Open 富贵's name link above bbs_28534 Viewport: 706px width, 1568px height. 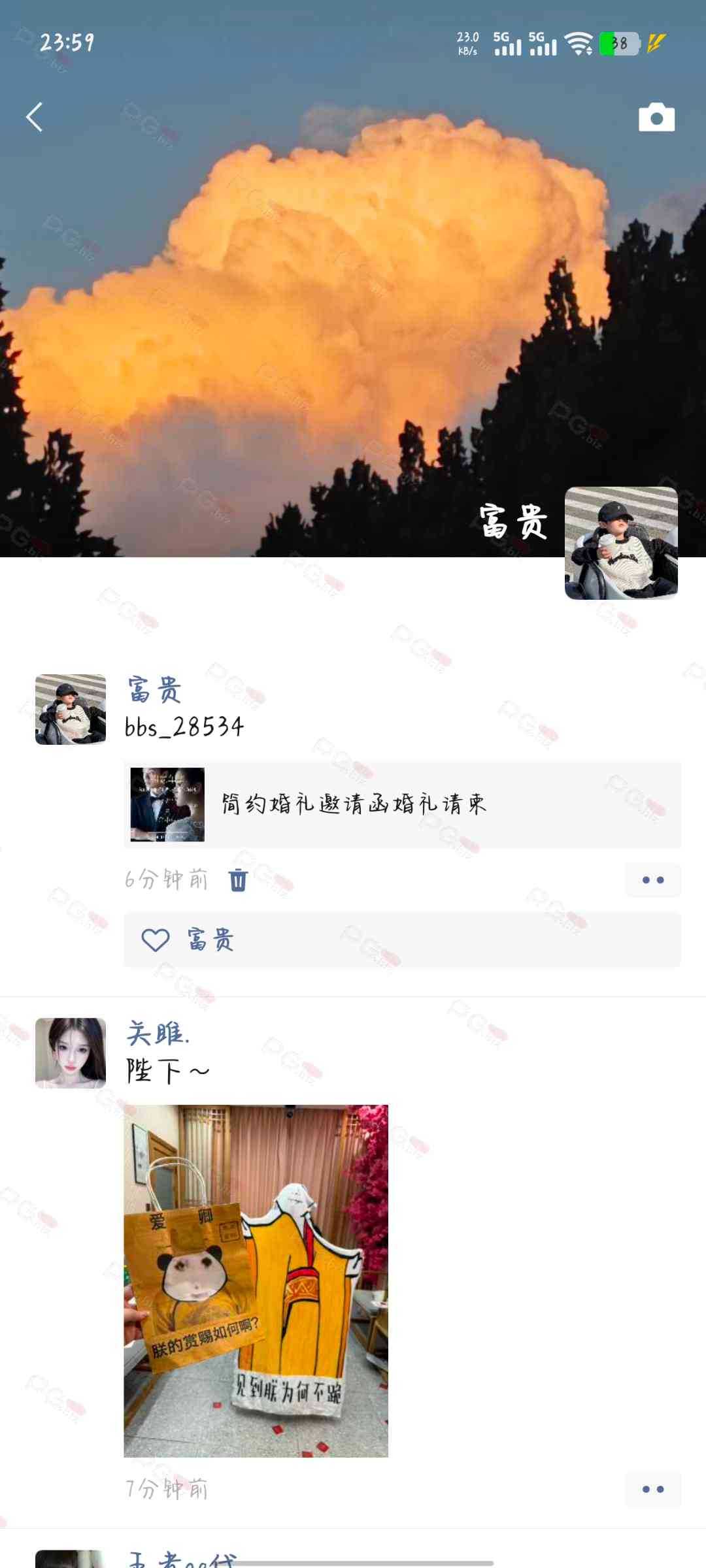pyautogui.click(x=154, y=690)
